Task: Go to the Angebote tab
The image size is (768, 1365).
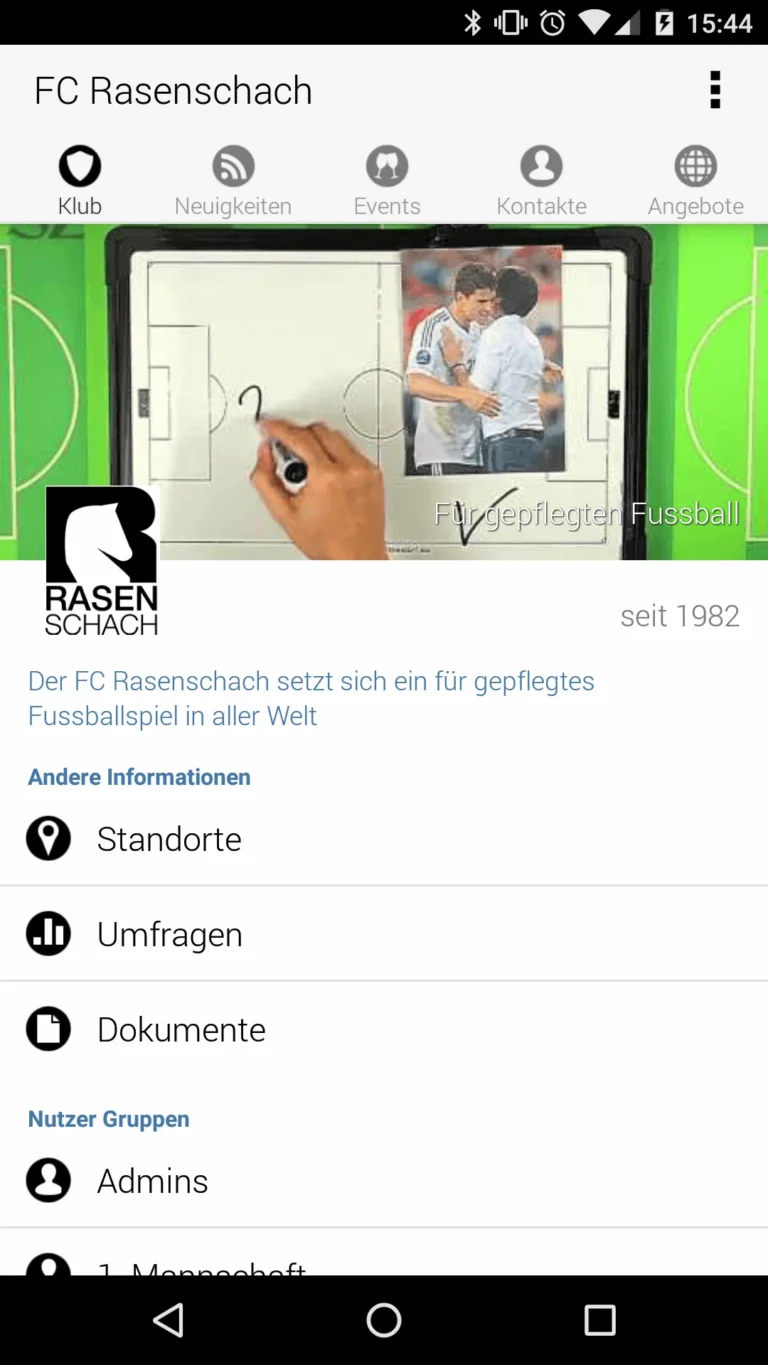Action: tap(695, 182)
